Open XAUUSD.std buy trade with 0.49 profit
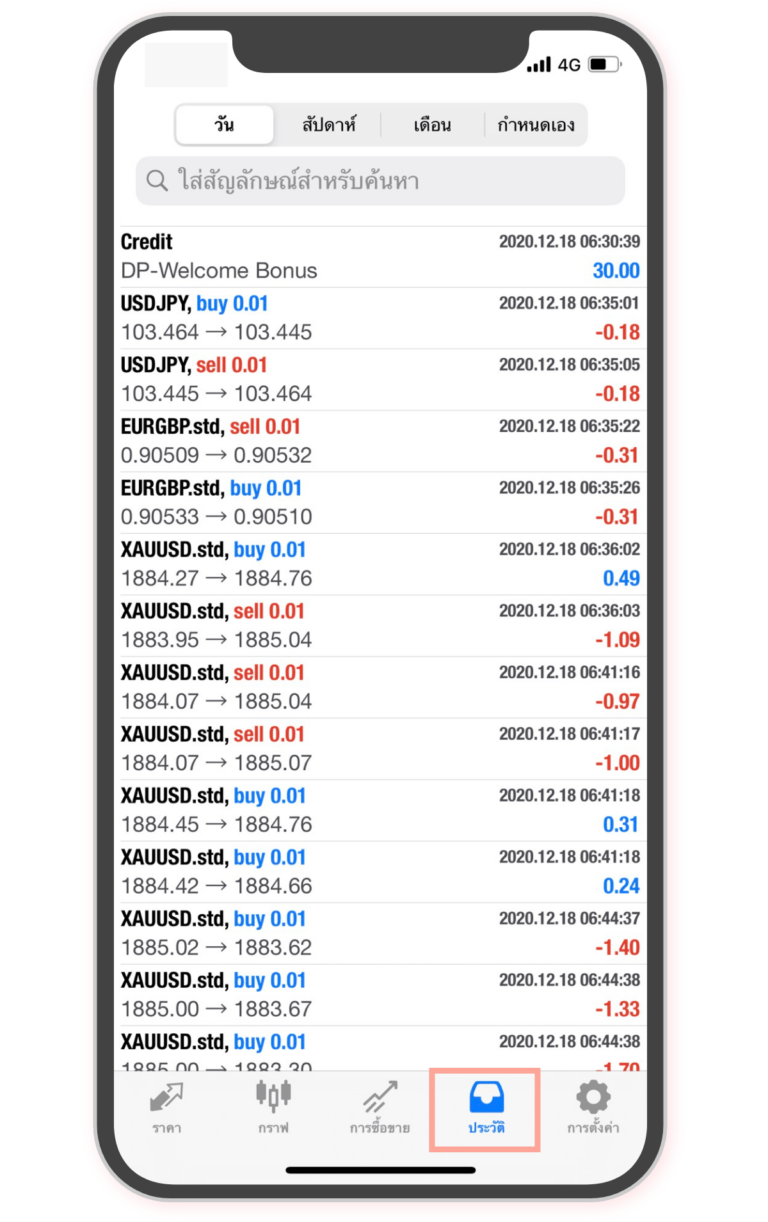768x1222 pixels. 380,564
